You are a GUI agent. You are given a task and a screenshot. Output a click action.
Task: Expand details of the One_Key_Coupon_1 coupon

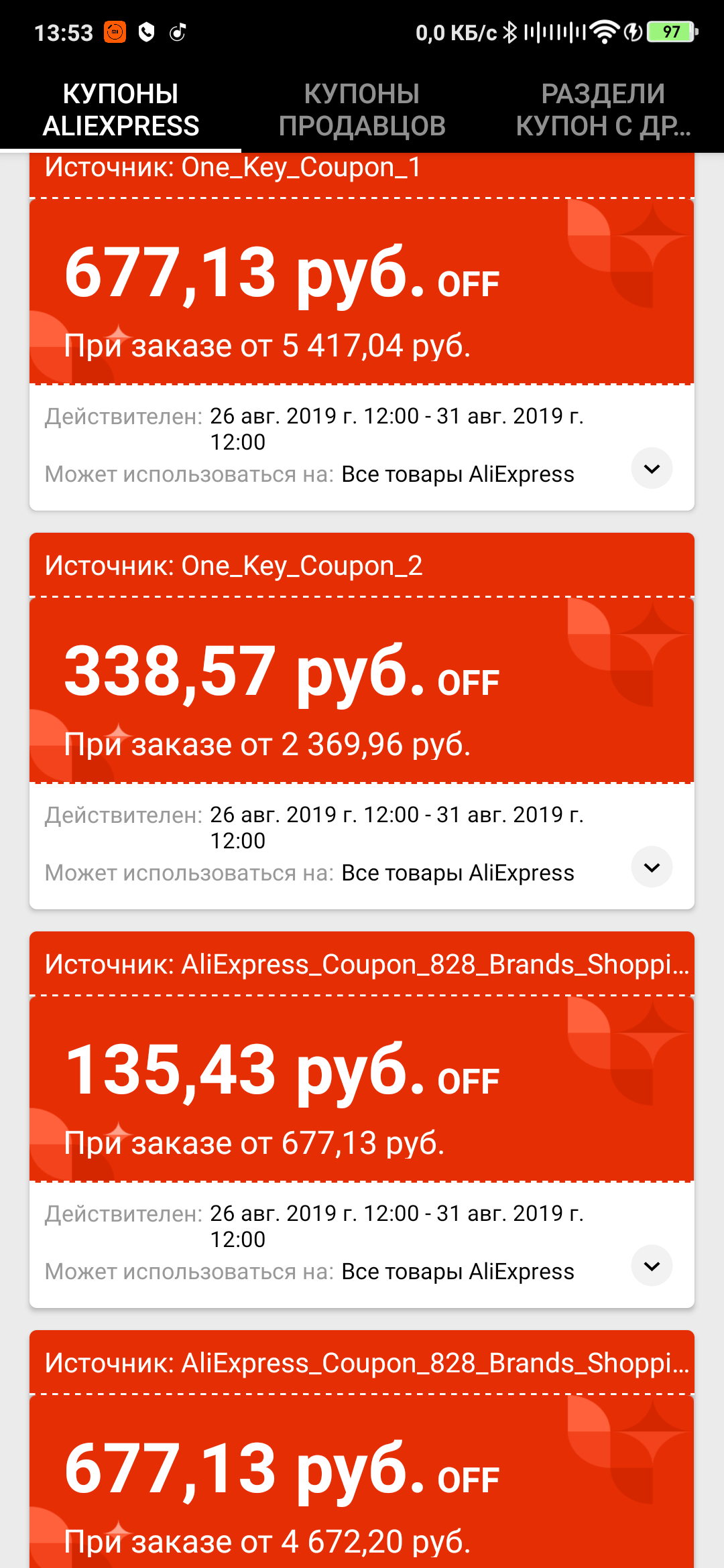click(x=652, y=468)
